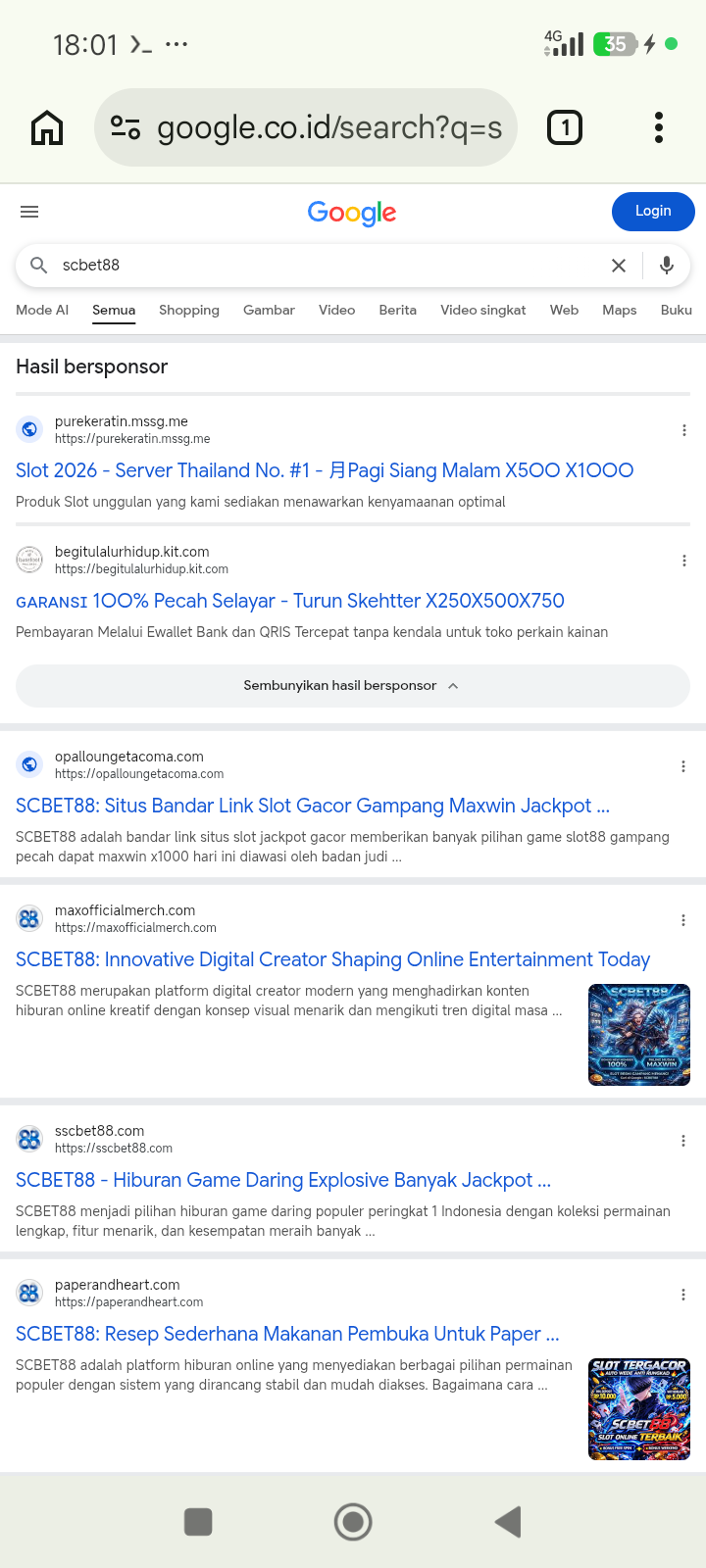Viewport: 706px width, 1568px height.
Task: Open the paperandheart.com result thumbnail image
Action: click(x=639, y=1409)
